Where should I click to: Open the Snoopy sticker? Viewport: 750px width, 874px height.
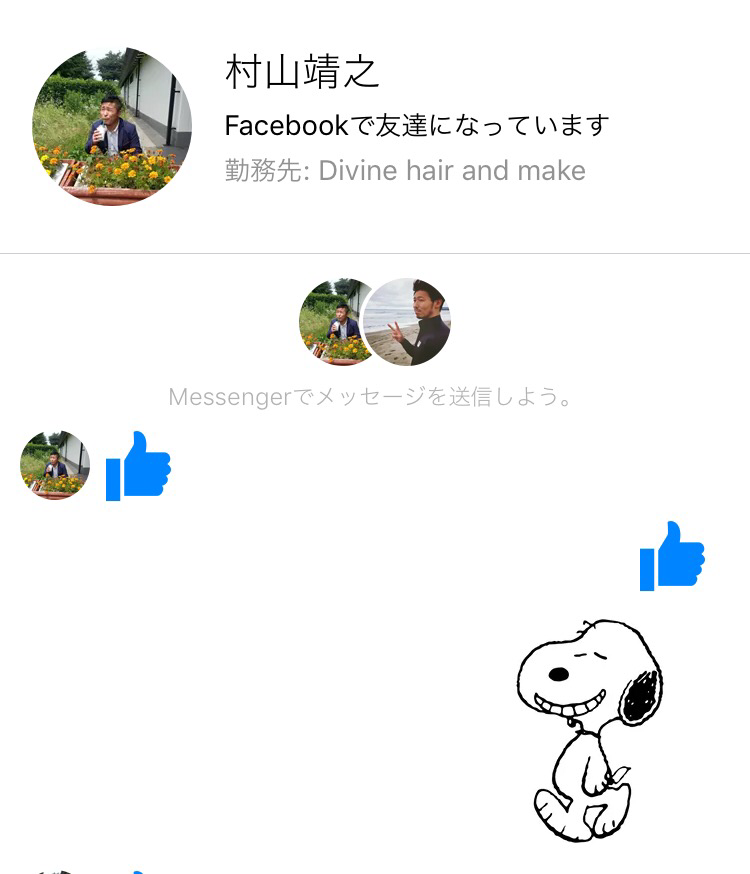[590, 728]
